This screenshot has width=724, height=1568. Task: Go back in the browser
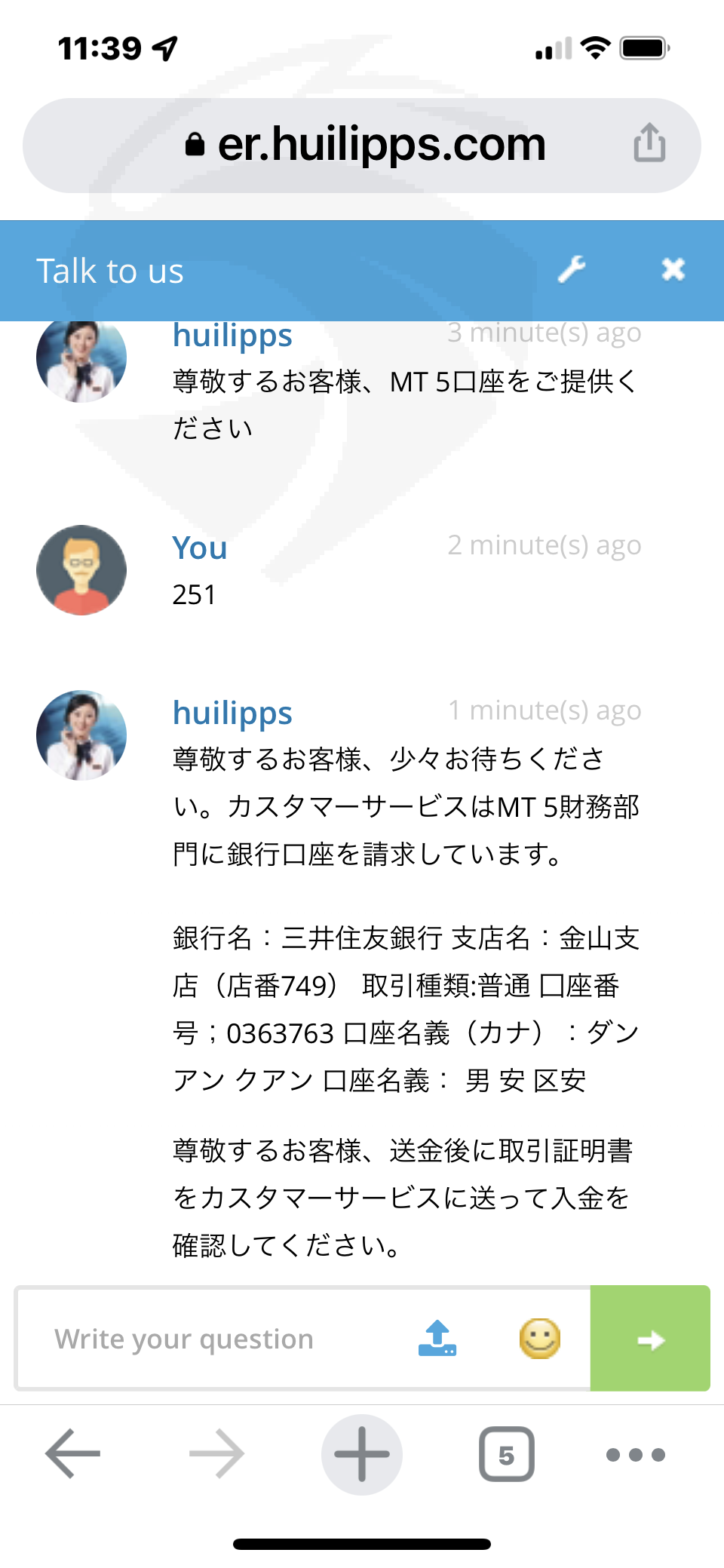73,1453
